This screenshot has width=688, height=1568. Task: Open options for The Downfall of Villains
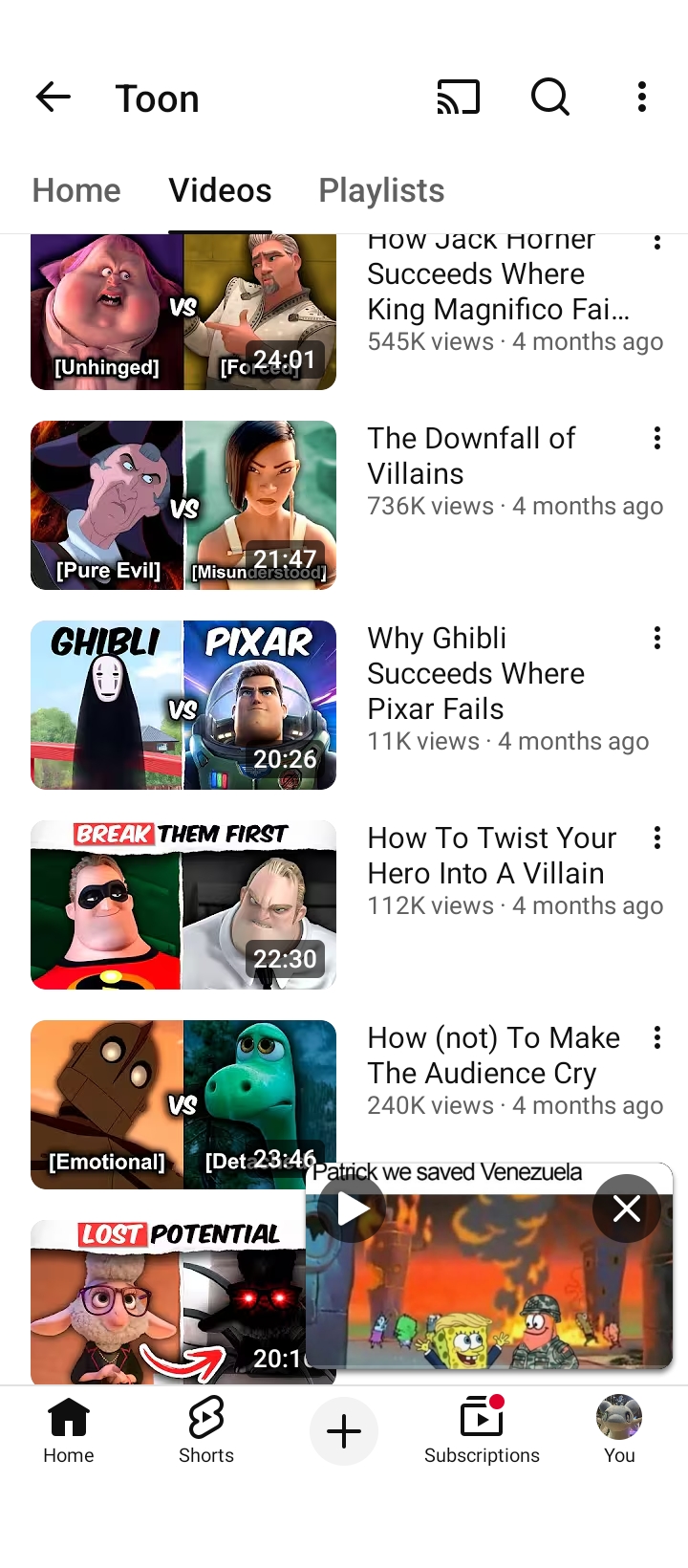[x=657, y=438]
